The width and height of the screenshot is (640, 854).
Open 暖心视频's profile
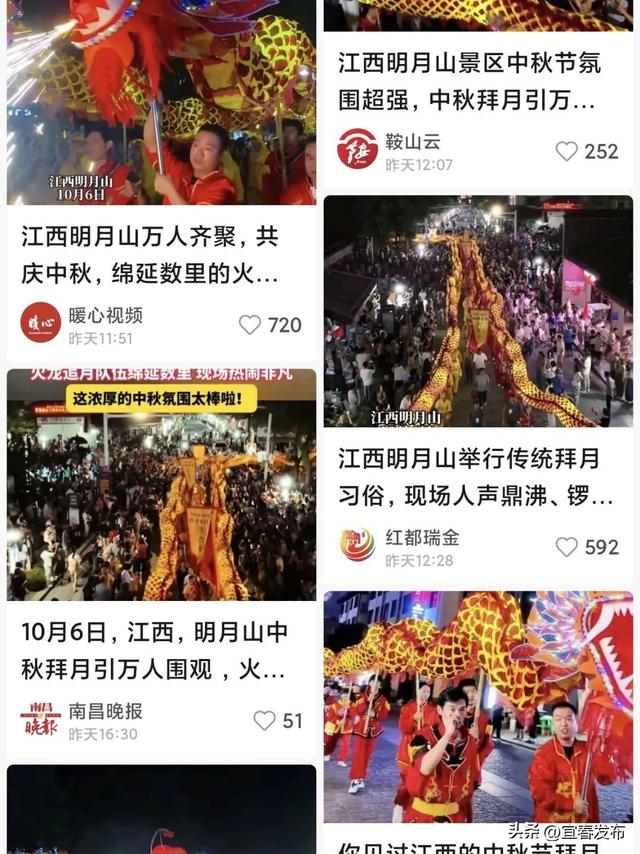point(41,322)
